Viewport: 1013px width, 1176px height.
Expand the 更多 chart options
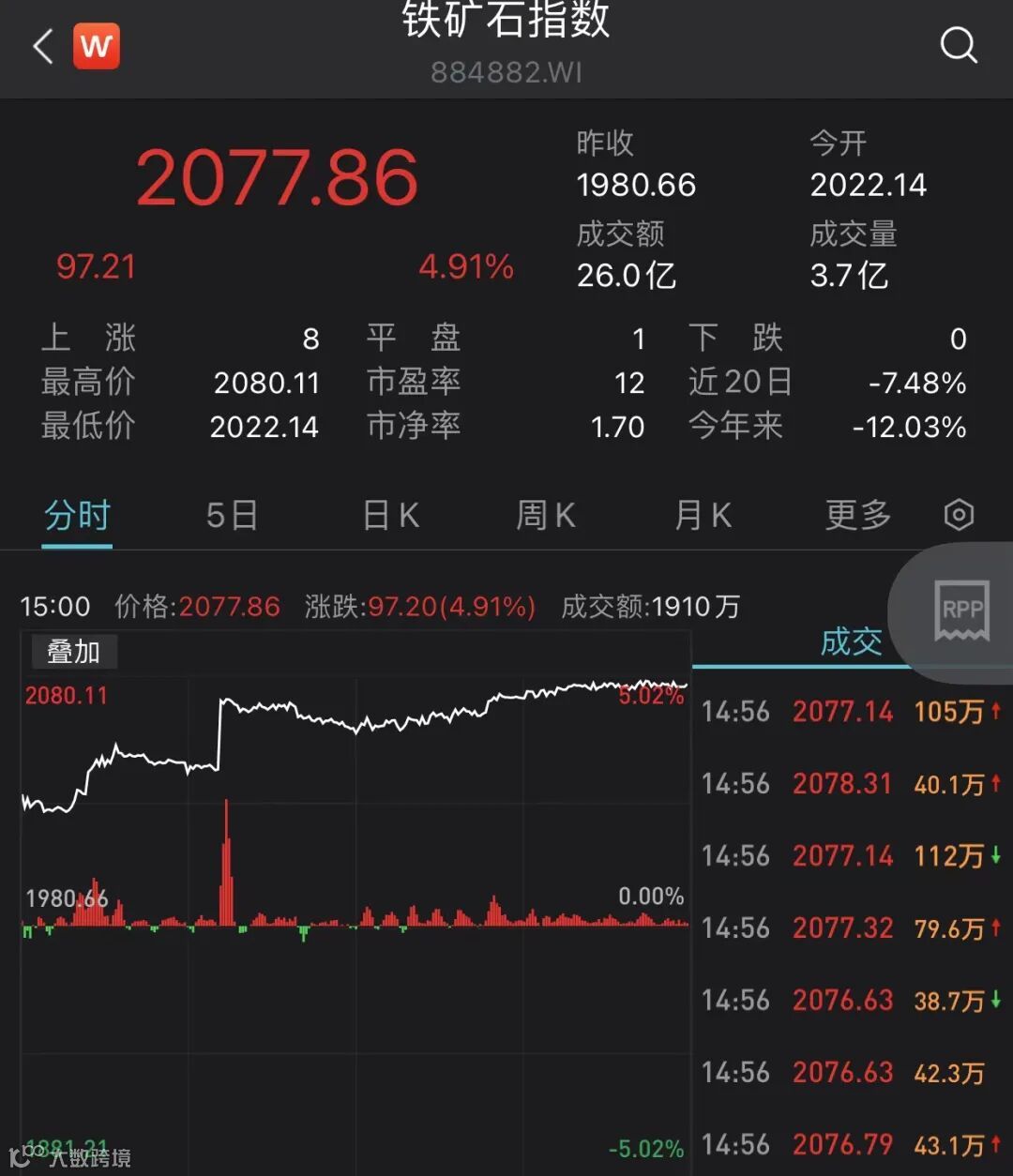[x=857, y=516]
